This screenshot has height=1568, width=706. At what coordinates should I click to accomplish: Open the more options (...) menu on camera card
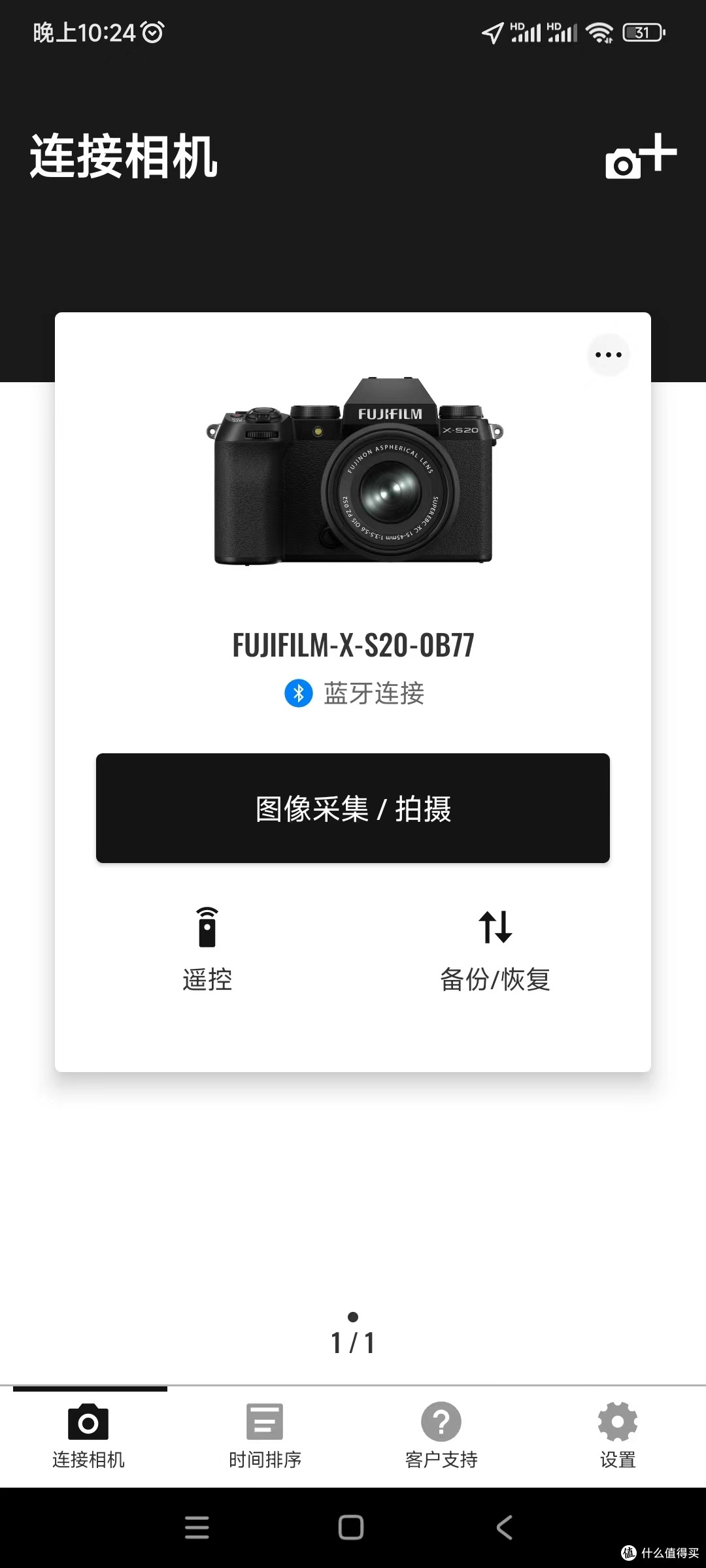coord(608,354)
